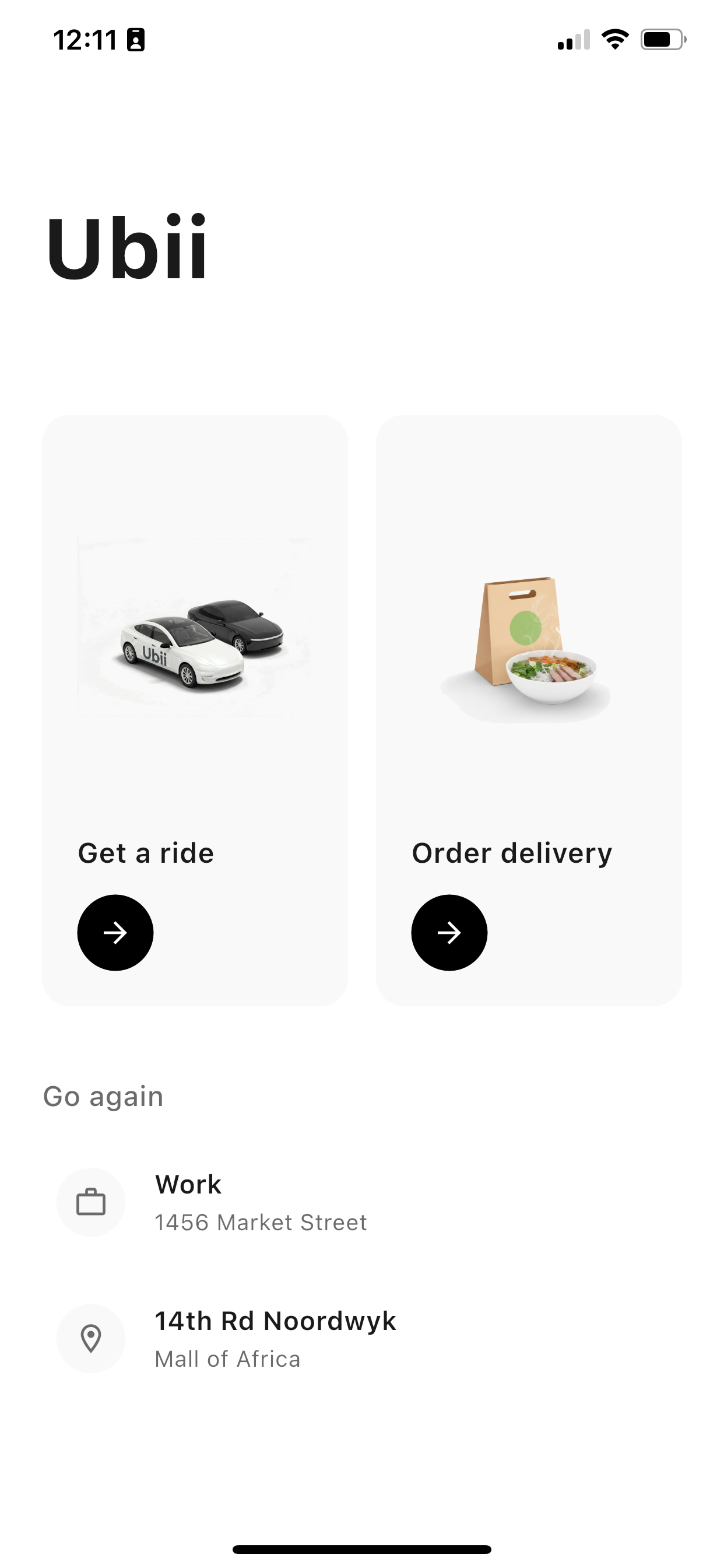Tap the clock showing 12:11
The image size is (724, 1568).
85,39
